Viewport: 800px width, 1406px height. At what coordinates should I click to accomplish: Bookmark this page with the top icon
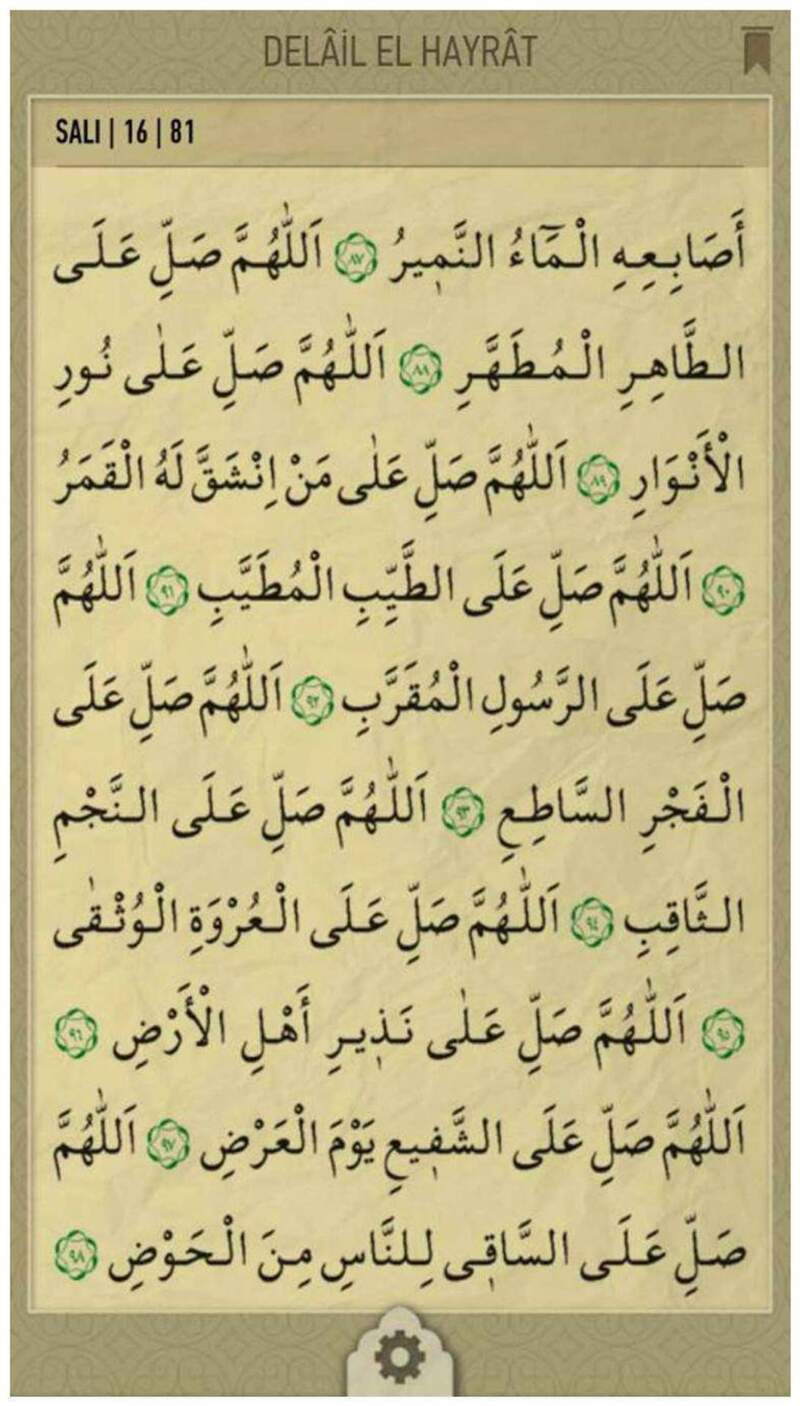[x=755, y=50]
